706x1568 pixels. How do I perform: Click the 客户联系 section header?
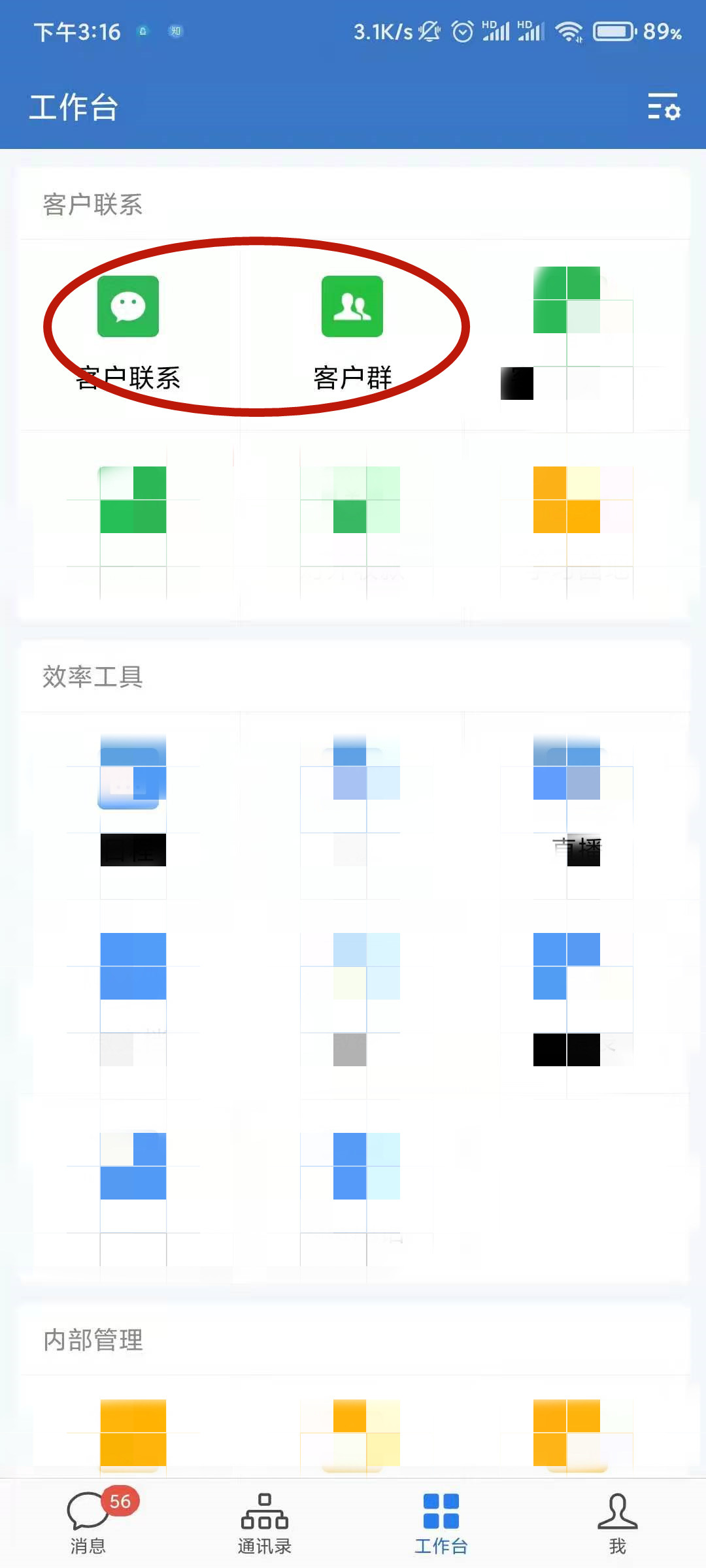click(92, 203)
